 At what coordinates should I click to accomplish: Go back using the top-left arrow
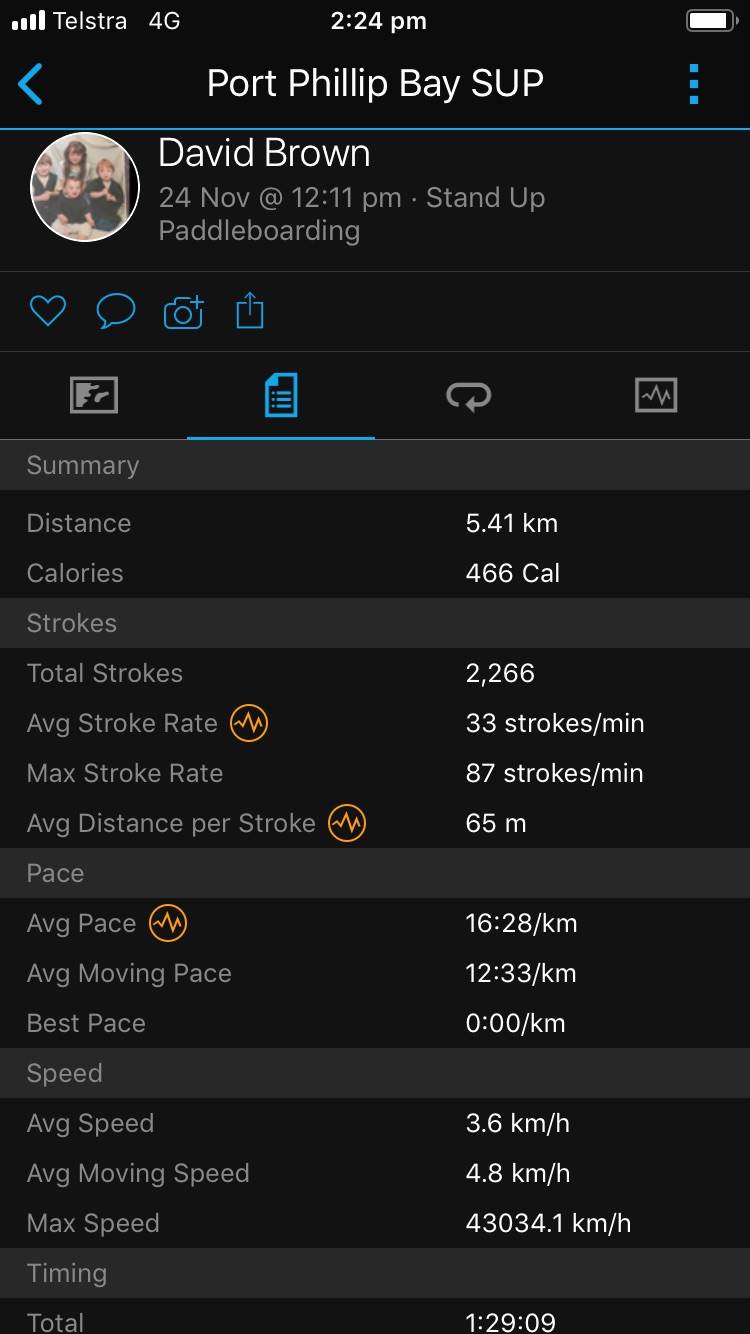[x=32, y=84]
